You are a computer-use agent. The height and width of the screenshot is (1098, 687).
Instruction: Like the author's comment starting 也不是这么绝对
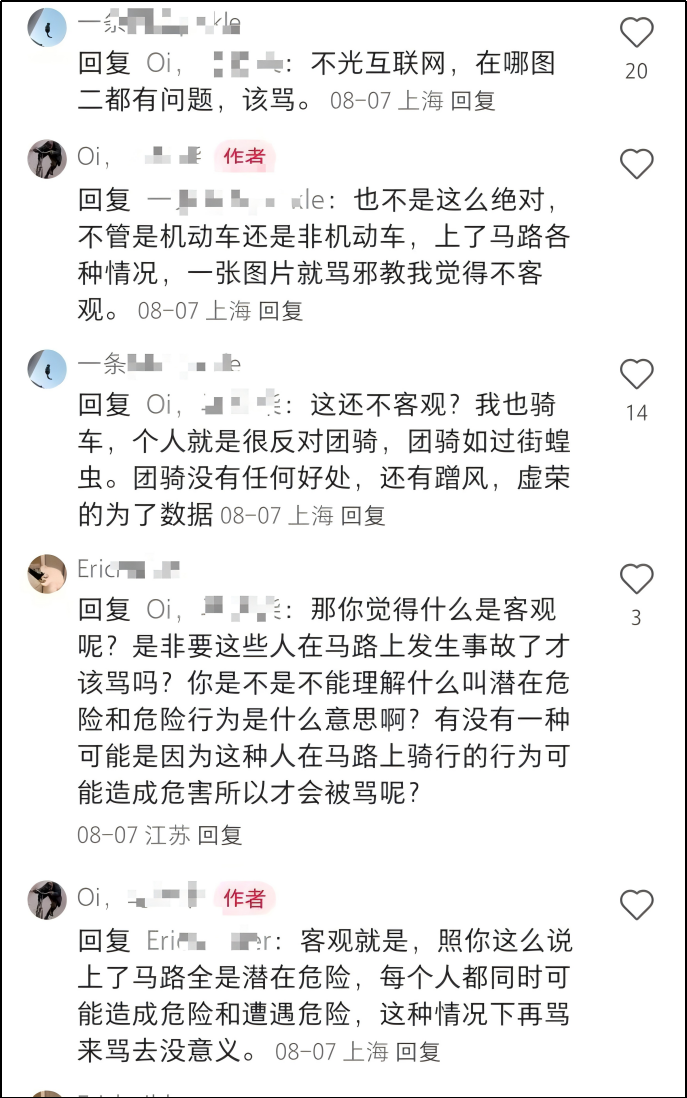tap(636, 163)
